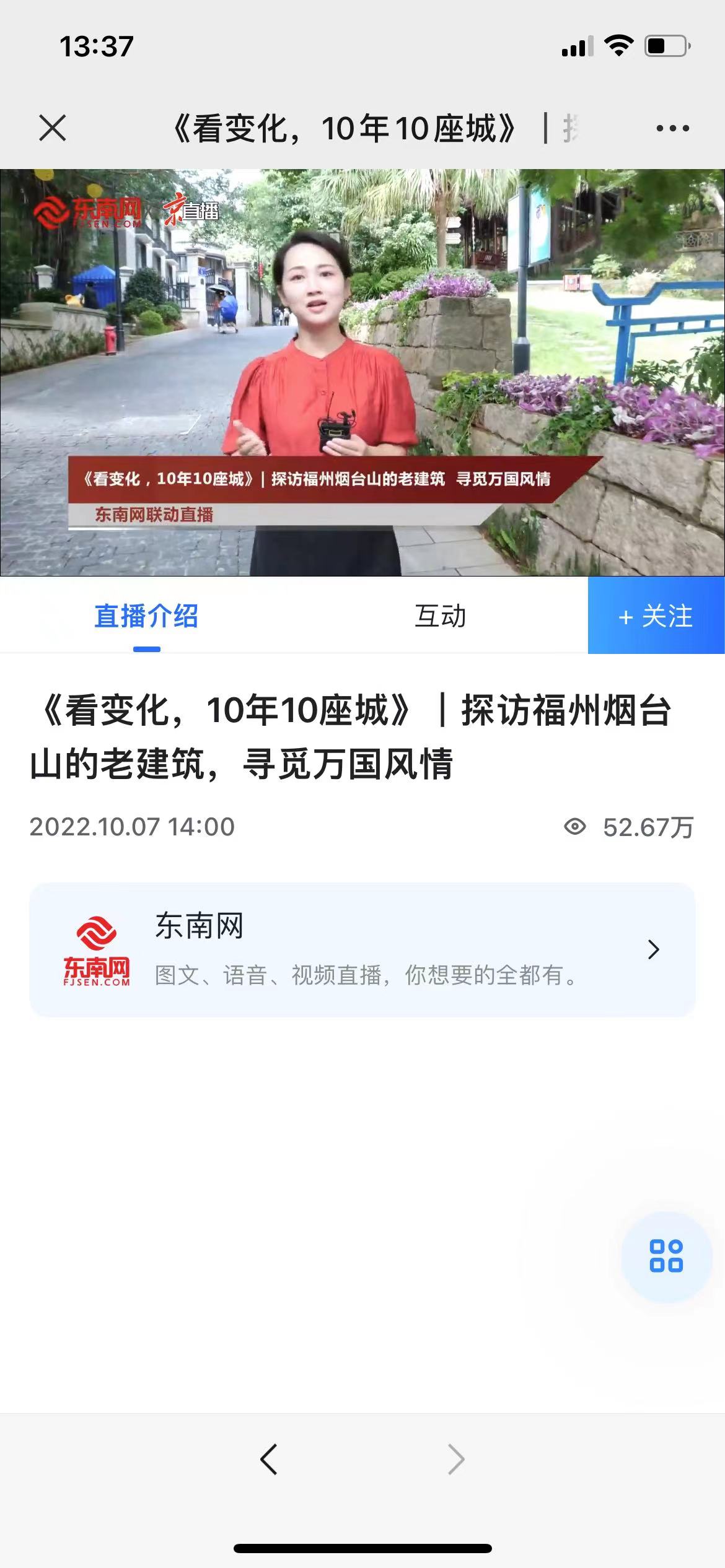The width and height of the screenshot is (725, 1568).
Task: Switch to the 互动 tab
Action: [x=440, y=616]
